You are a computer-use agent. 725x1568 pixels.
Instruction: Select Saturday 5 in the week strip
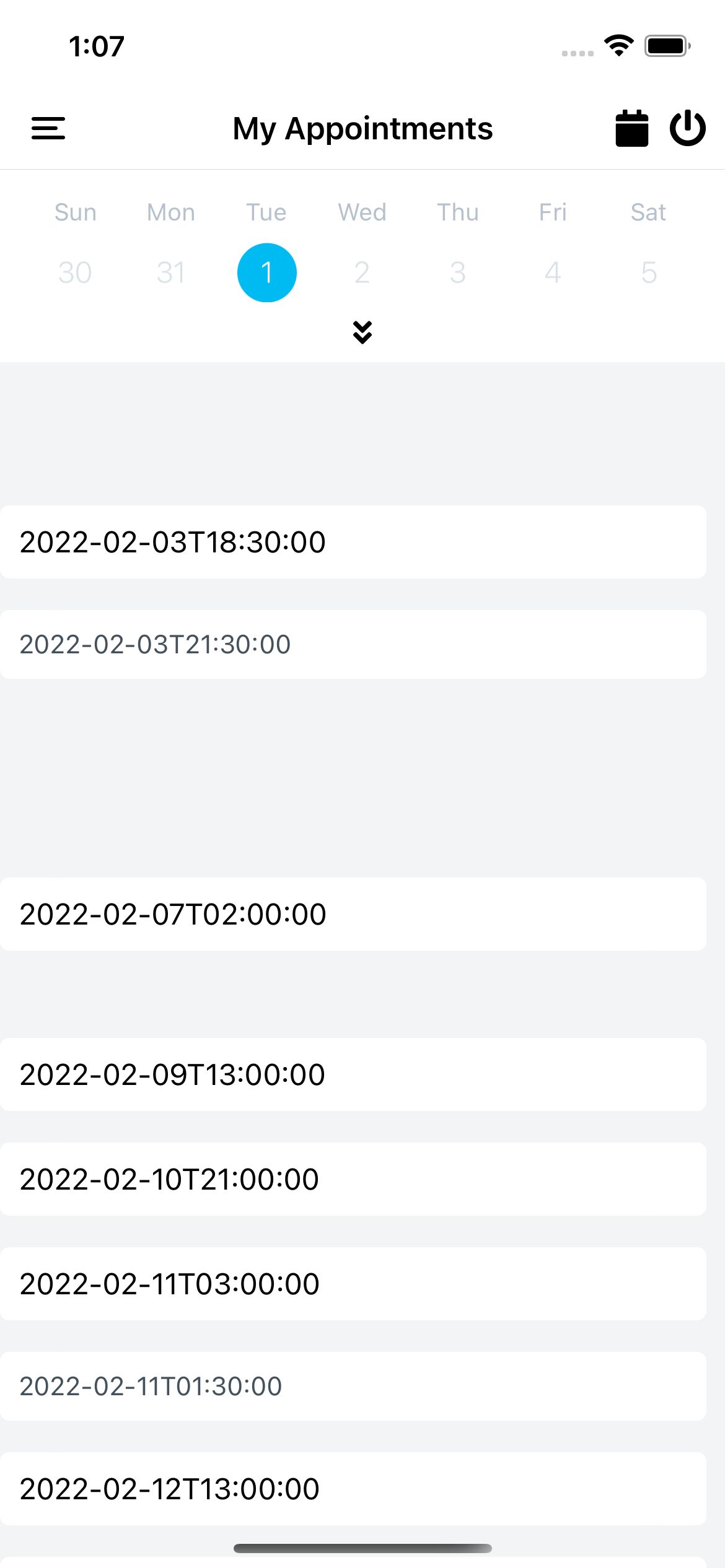point(649,272)
